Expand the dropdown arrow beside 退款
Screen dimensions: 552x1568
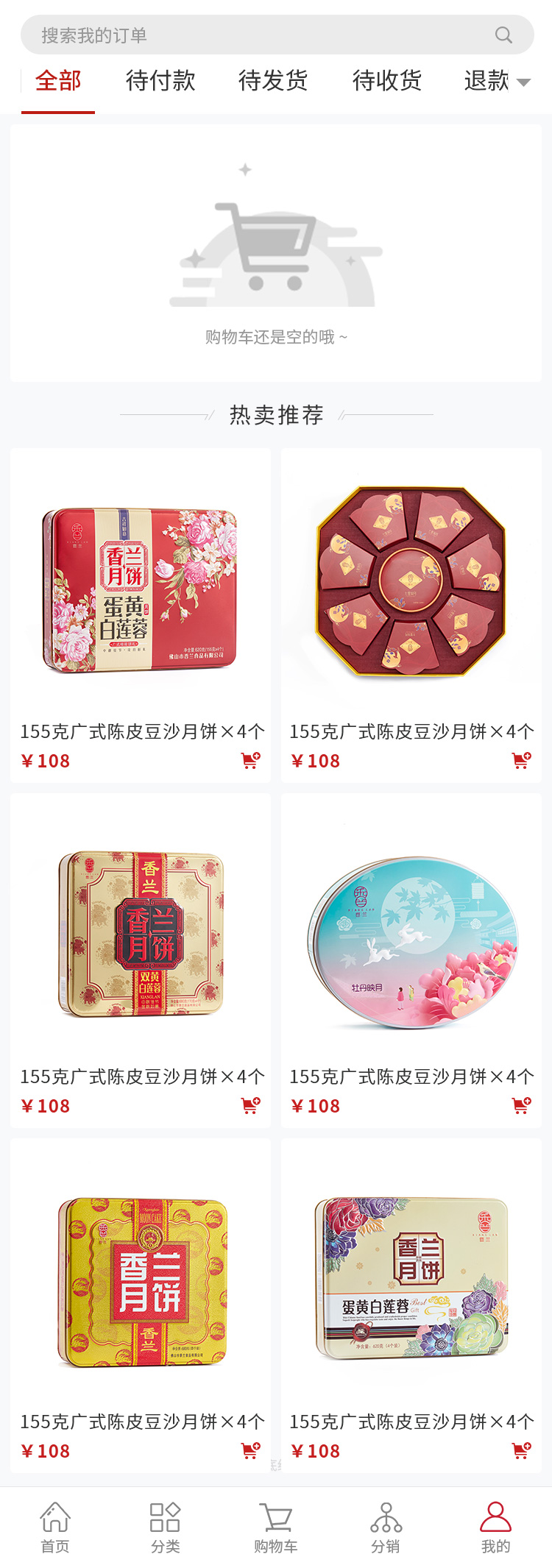[524, 82]
